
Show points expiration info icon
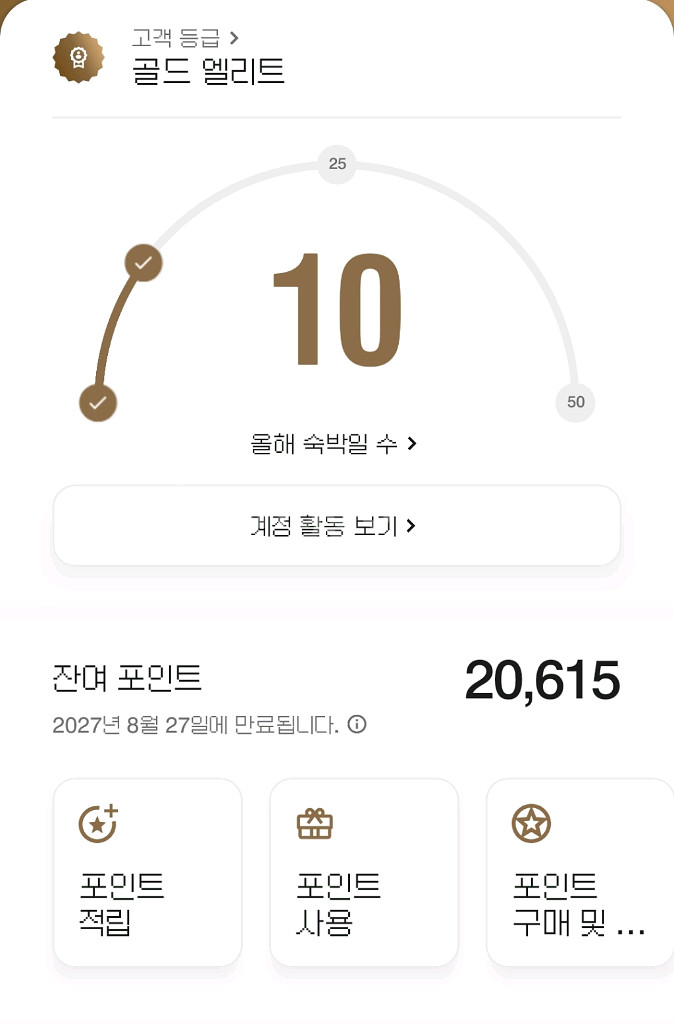tap(356, 724)
